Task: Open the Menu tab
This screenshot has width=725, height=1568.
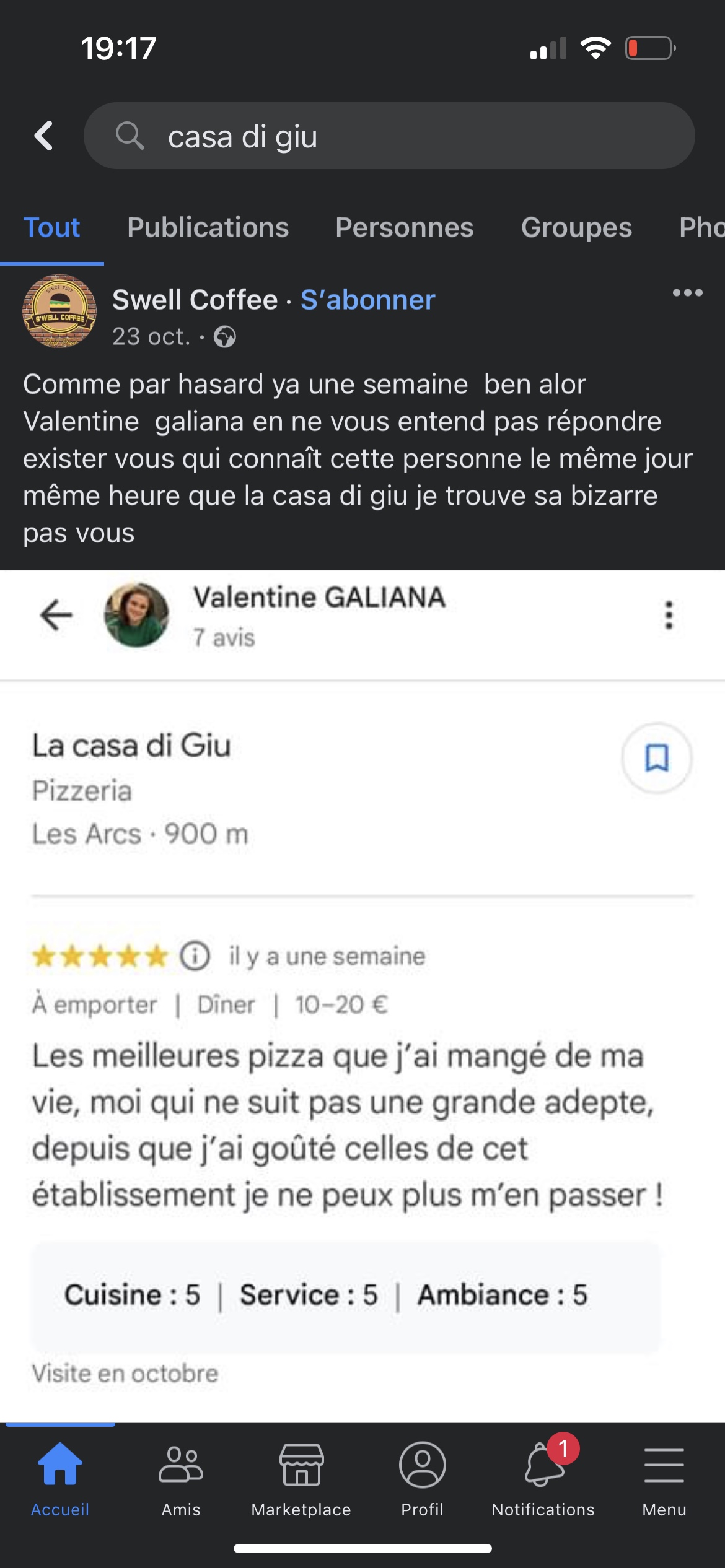Action: [x=664, y=1478]
